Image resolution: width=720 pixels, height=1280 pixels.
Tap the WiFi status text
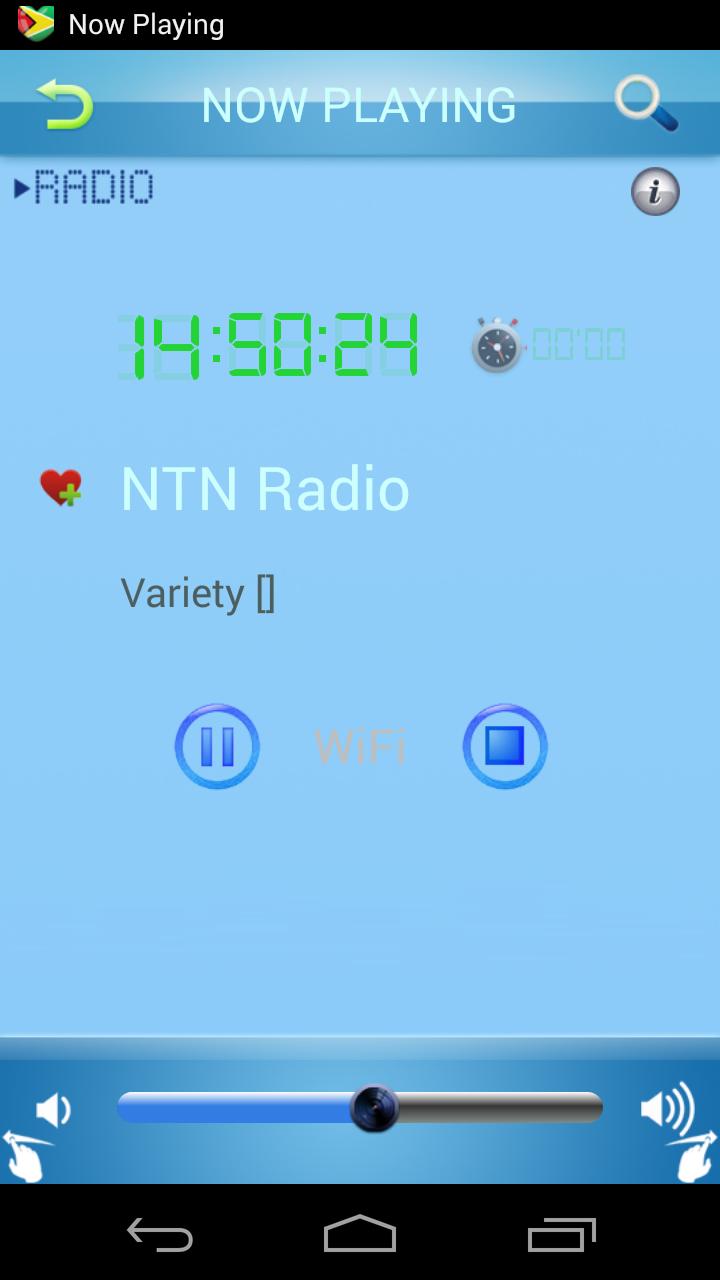[359, 745]
